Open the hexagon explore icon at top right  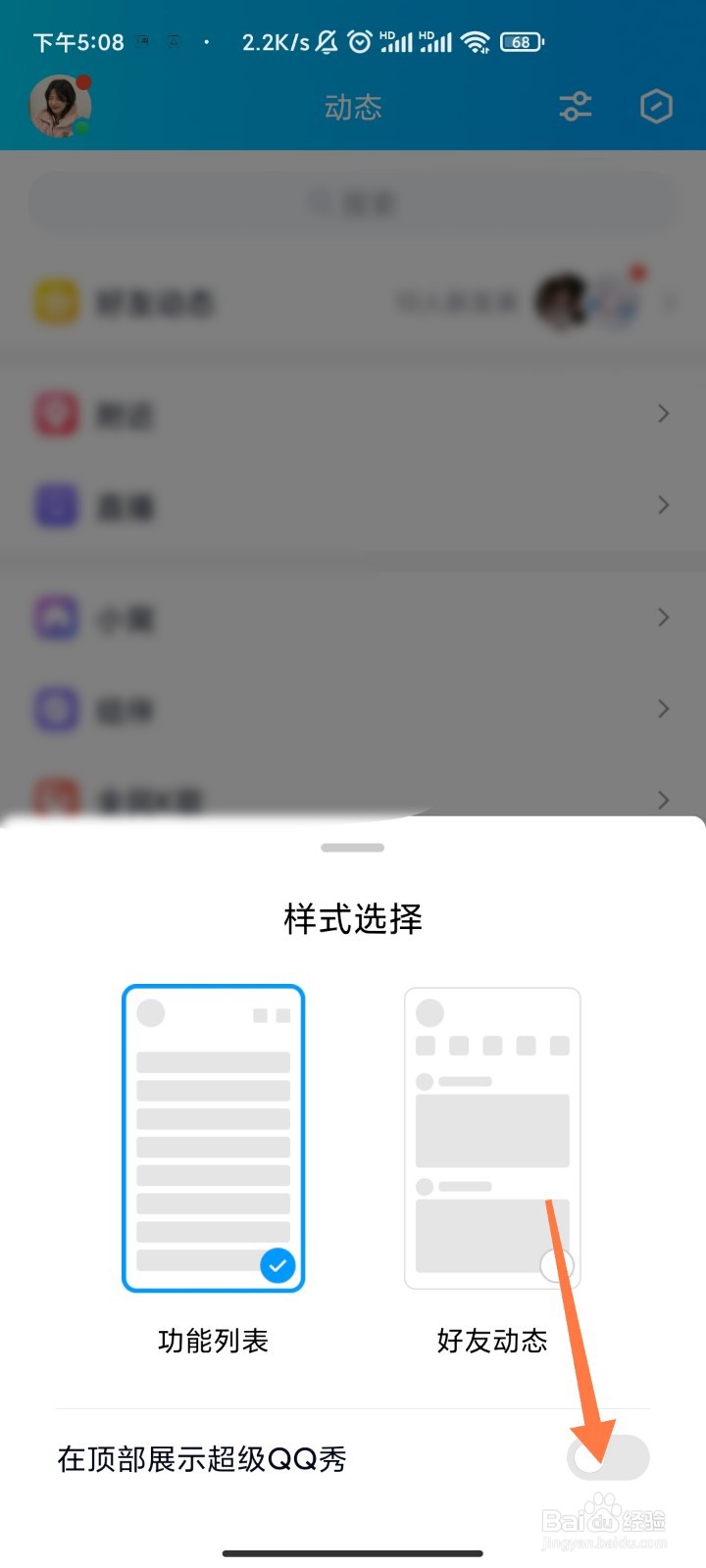click(655, 108)
